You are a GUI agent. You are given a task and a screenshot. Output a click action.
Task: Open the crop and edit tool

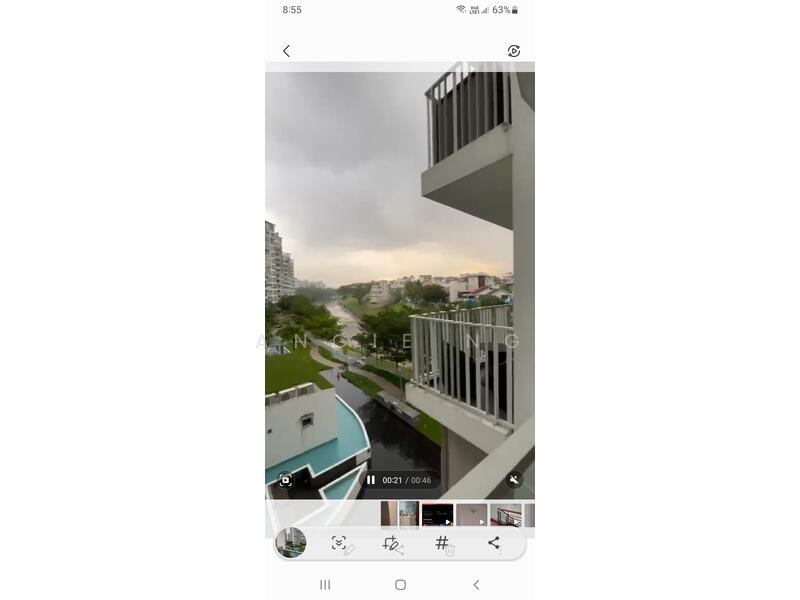coord(390,543)
